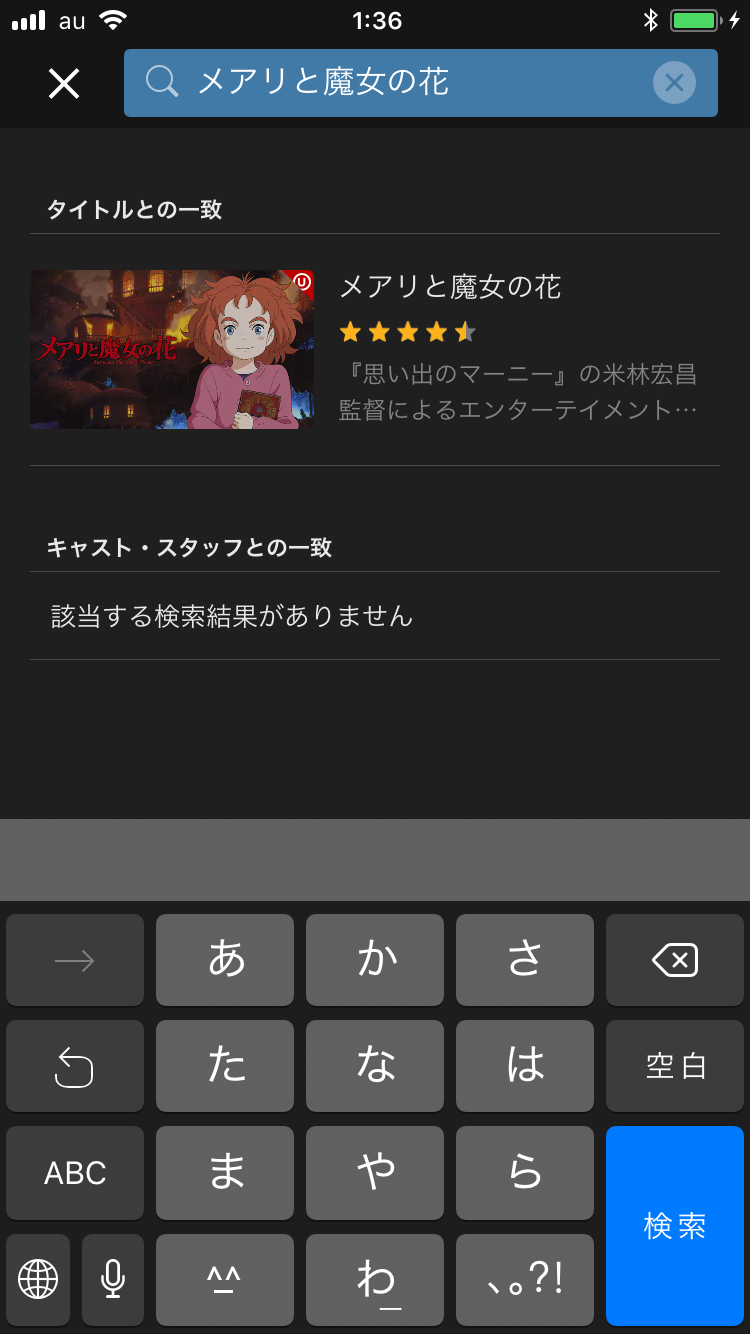Tap the search field containing メアリと魔女の花
The image size is (750, 1334).
[400, 83]
